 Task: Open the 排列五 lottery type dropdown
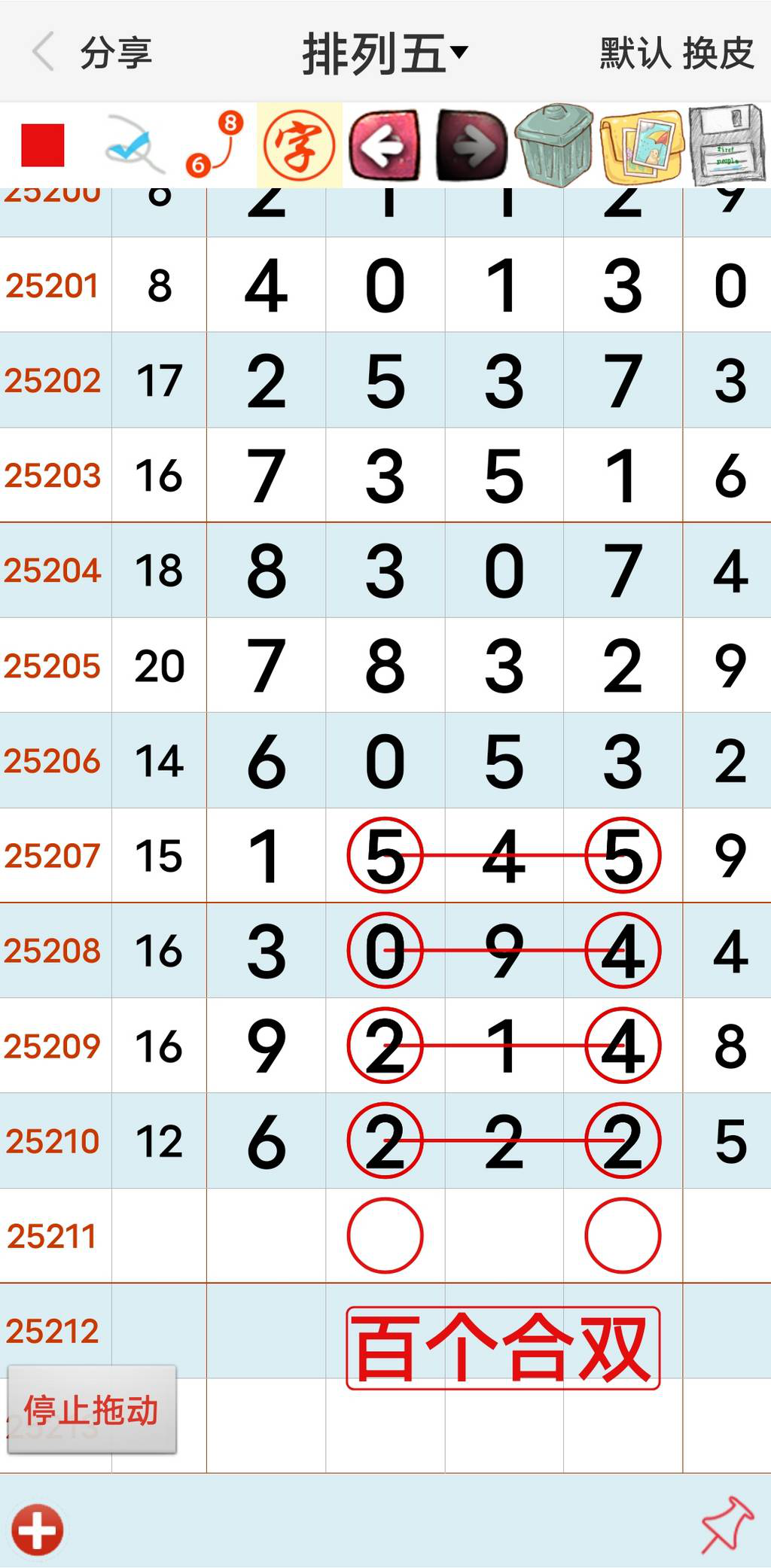(385, 53)
